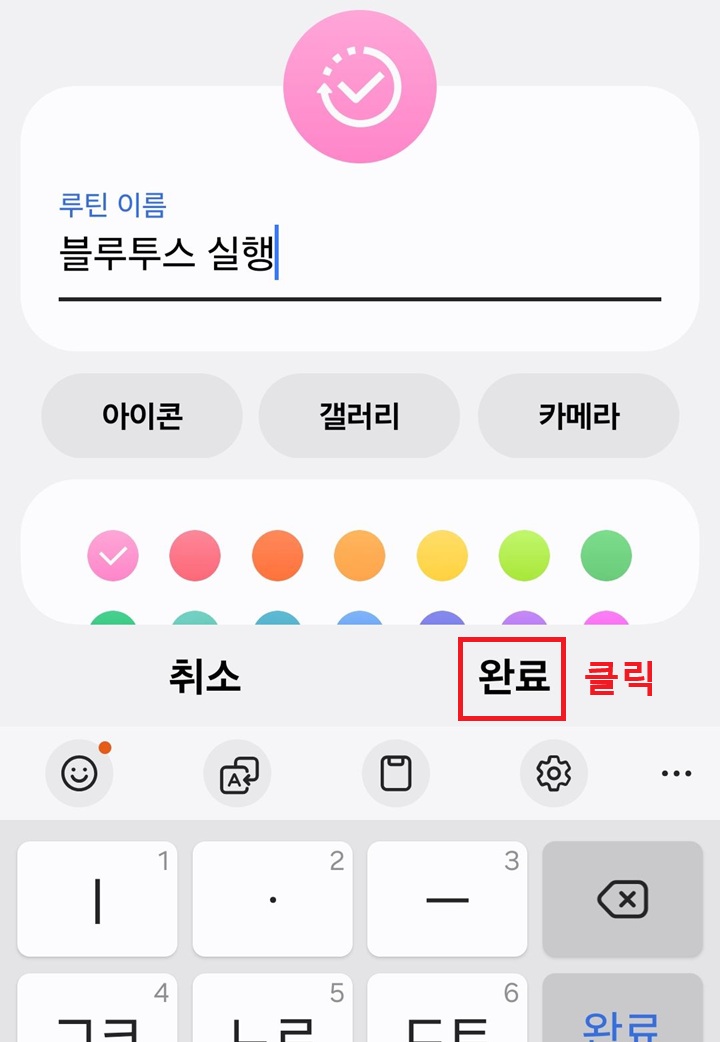Select the 아이콘 option chip

pos(141,416)
